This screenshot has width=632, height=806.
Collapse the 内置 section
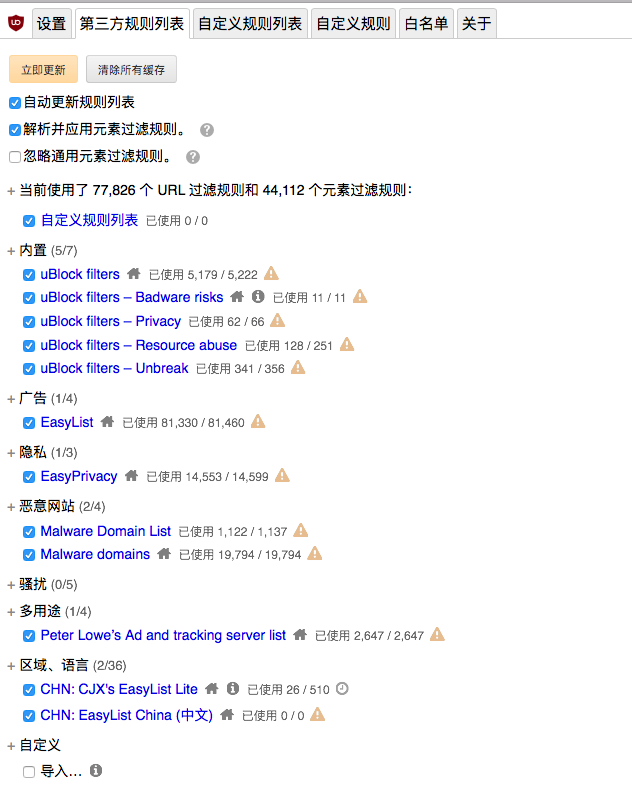click(x=12, y=249)
